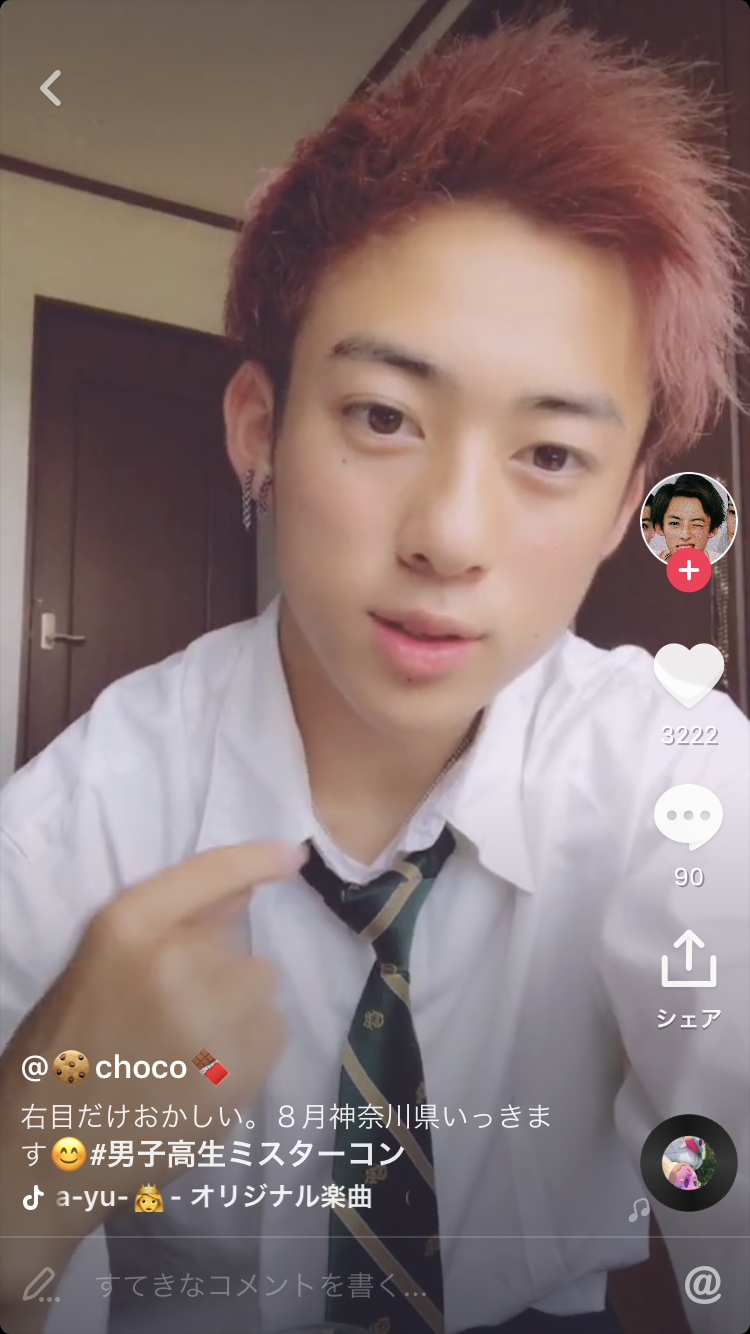Open the #男子高生ミスターコン hashtag
750x1334 pixels.
pyautogui.click(x=247, y=1154)
